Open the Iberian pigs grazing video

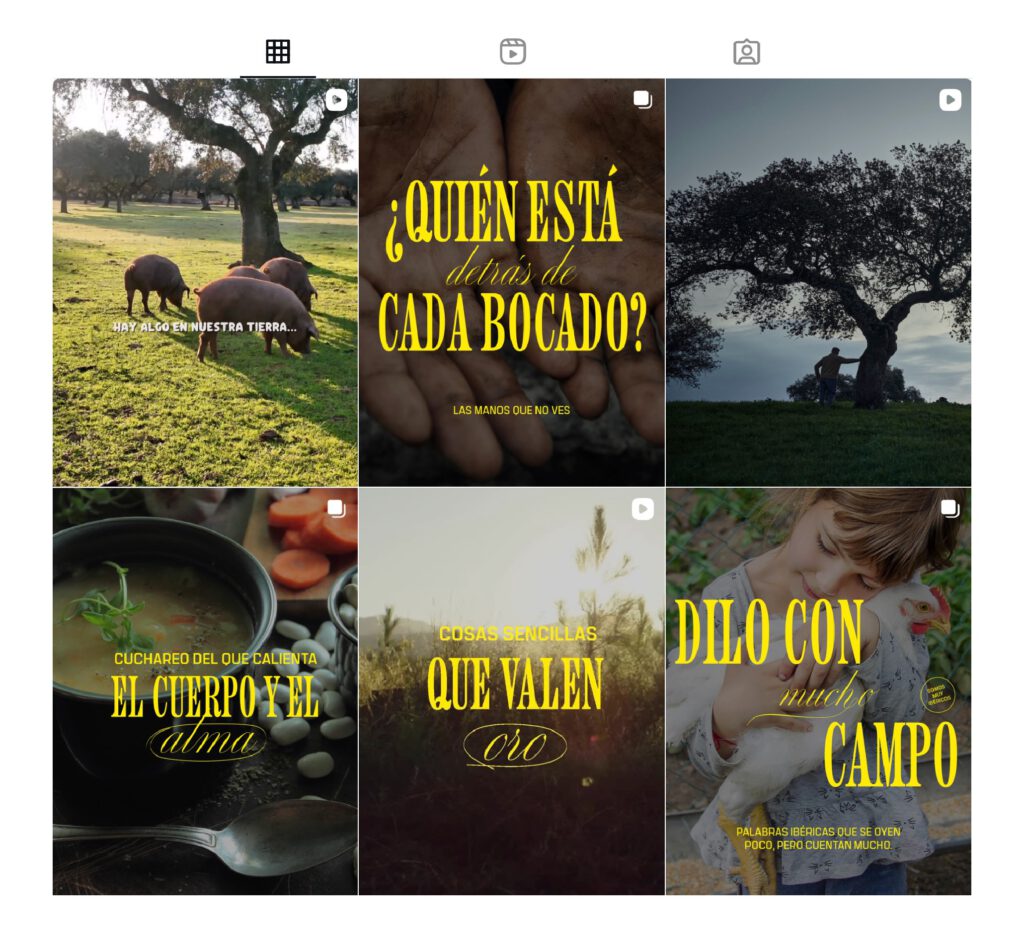205,283
